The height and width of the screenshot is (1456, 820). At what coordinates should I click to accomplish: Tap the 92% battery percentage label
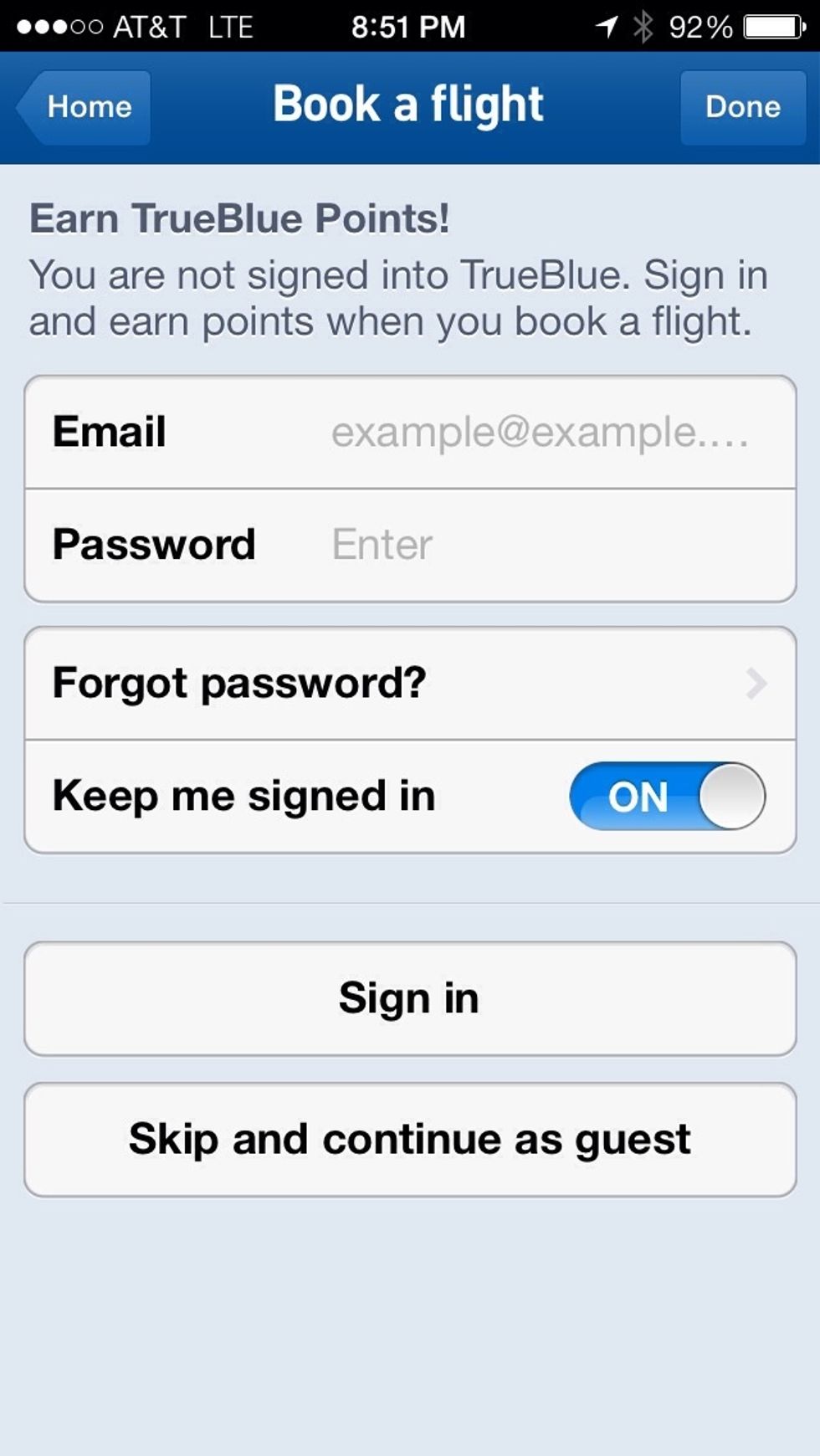click(x=701, y=26)
